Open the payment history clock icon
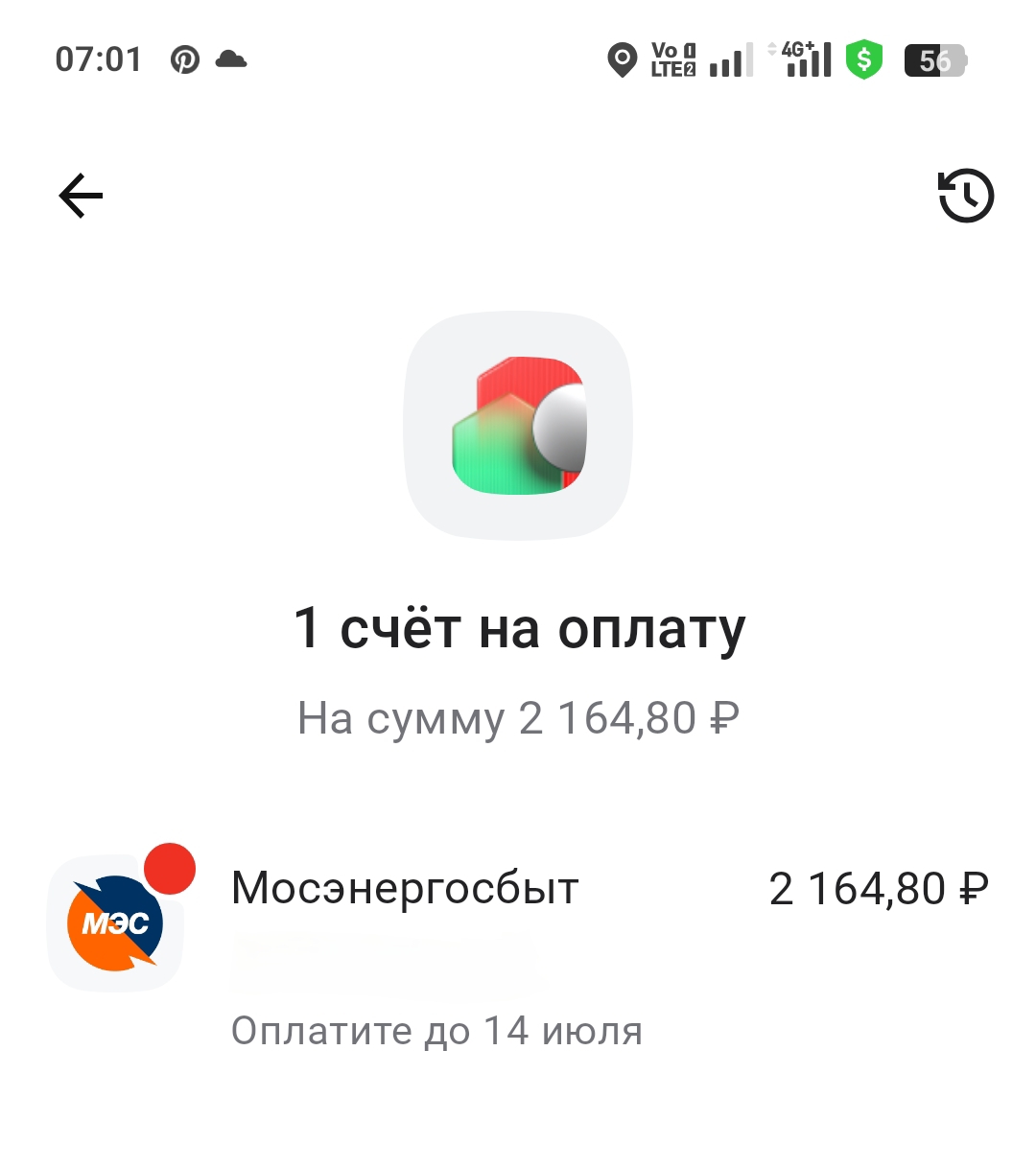 tap(965, 196)
